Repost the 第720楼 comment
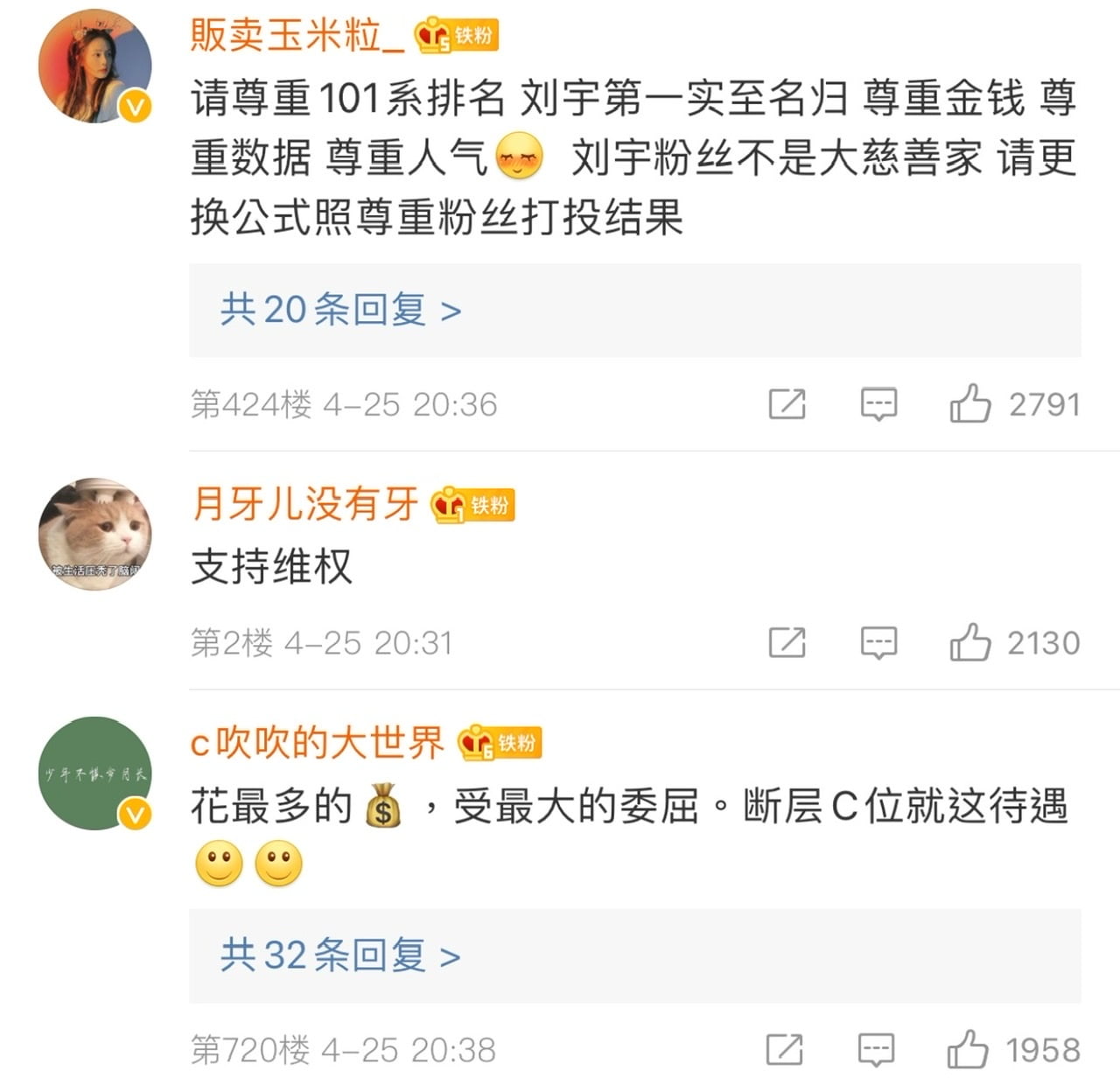This screenshot has height=1085, width=1120. tap(784, 1050)
